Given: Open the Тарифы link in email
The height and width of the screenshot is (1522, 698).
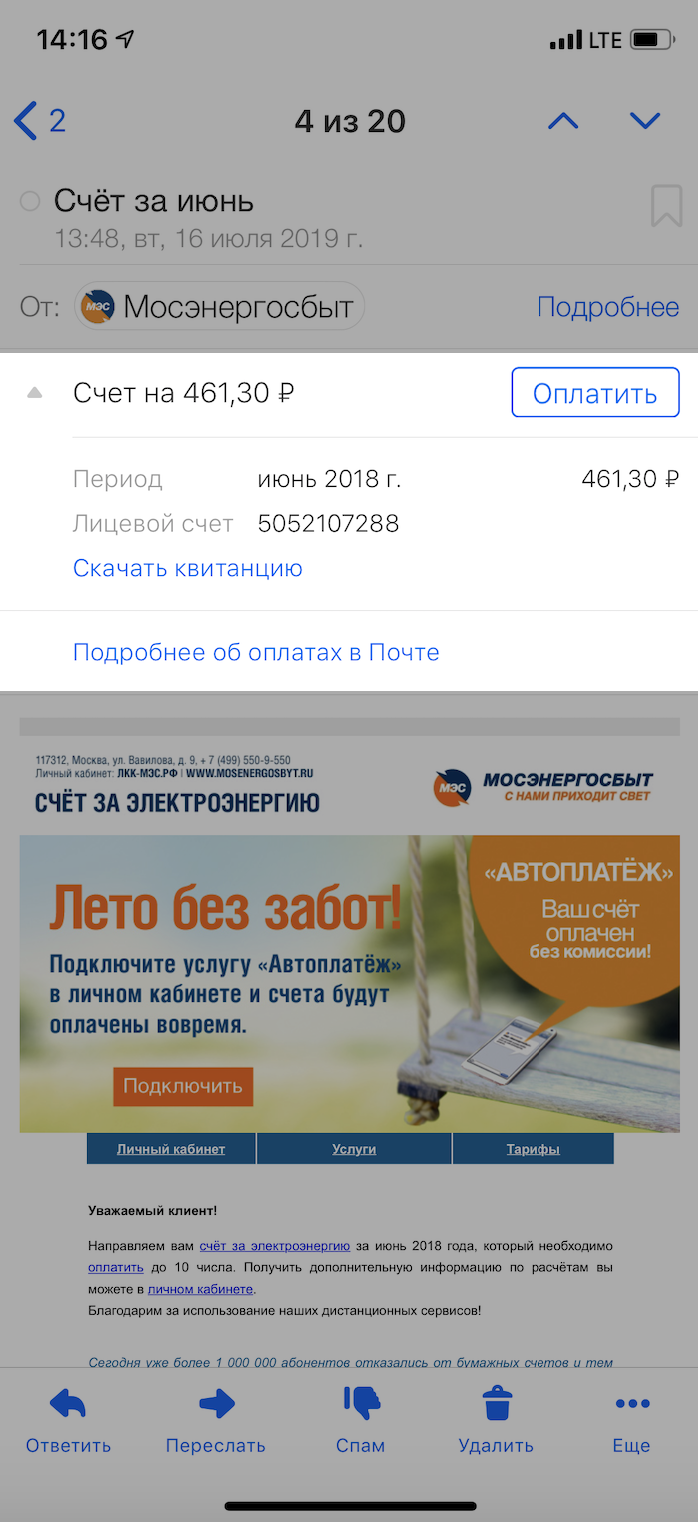Looking at the screenshot, I should [x=532, y=1149].
